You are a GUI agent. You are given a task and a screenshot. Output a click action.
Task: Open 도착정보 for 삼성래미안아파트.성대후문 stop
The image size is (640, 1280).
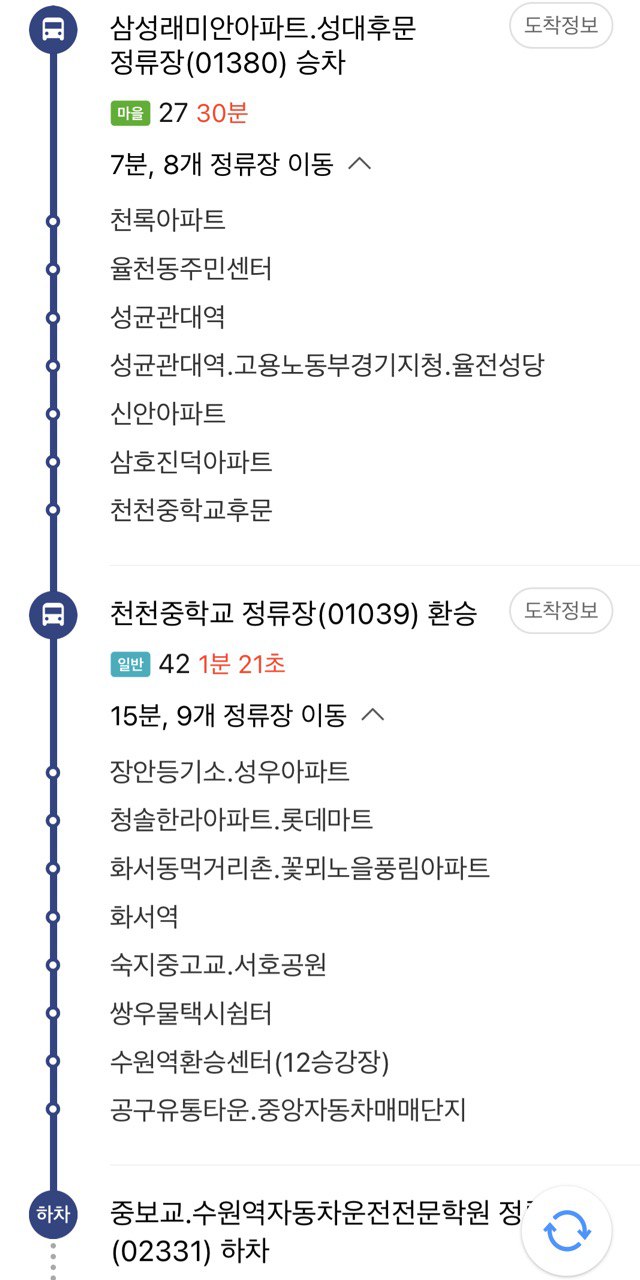561,26
